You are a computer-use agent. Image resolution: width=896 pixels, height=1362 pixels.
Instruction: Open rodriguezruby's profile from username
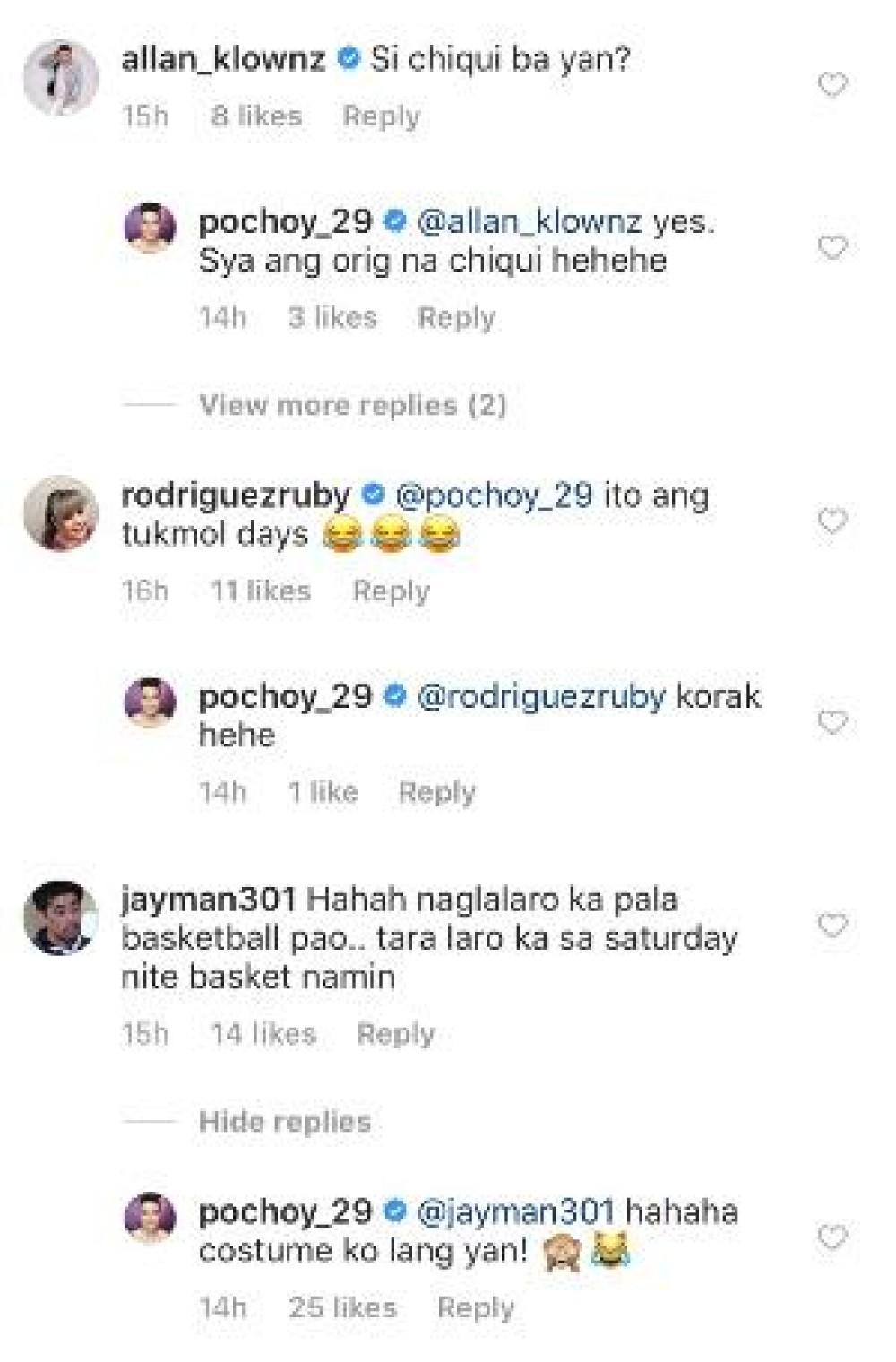(236, 495)
